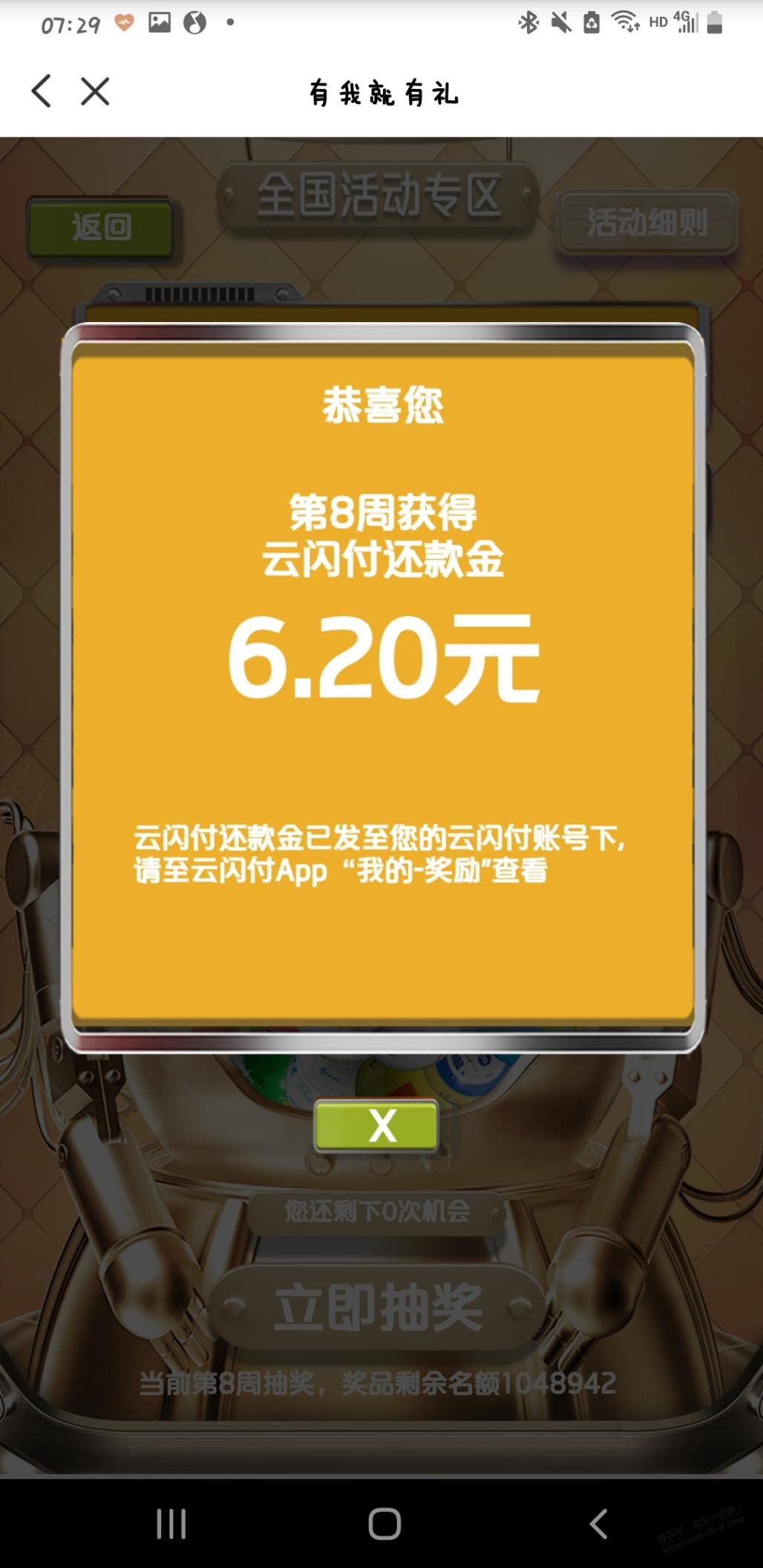Go back using the header arrow
Image resolution: width=763 pixels, height=1568 pixels.
(x=42, y=91)
